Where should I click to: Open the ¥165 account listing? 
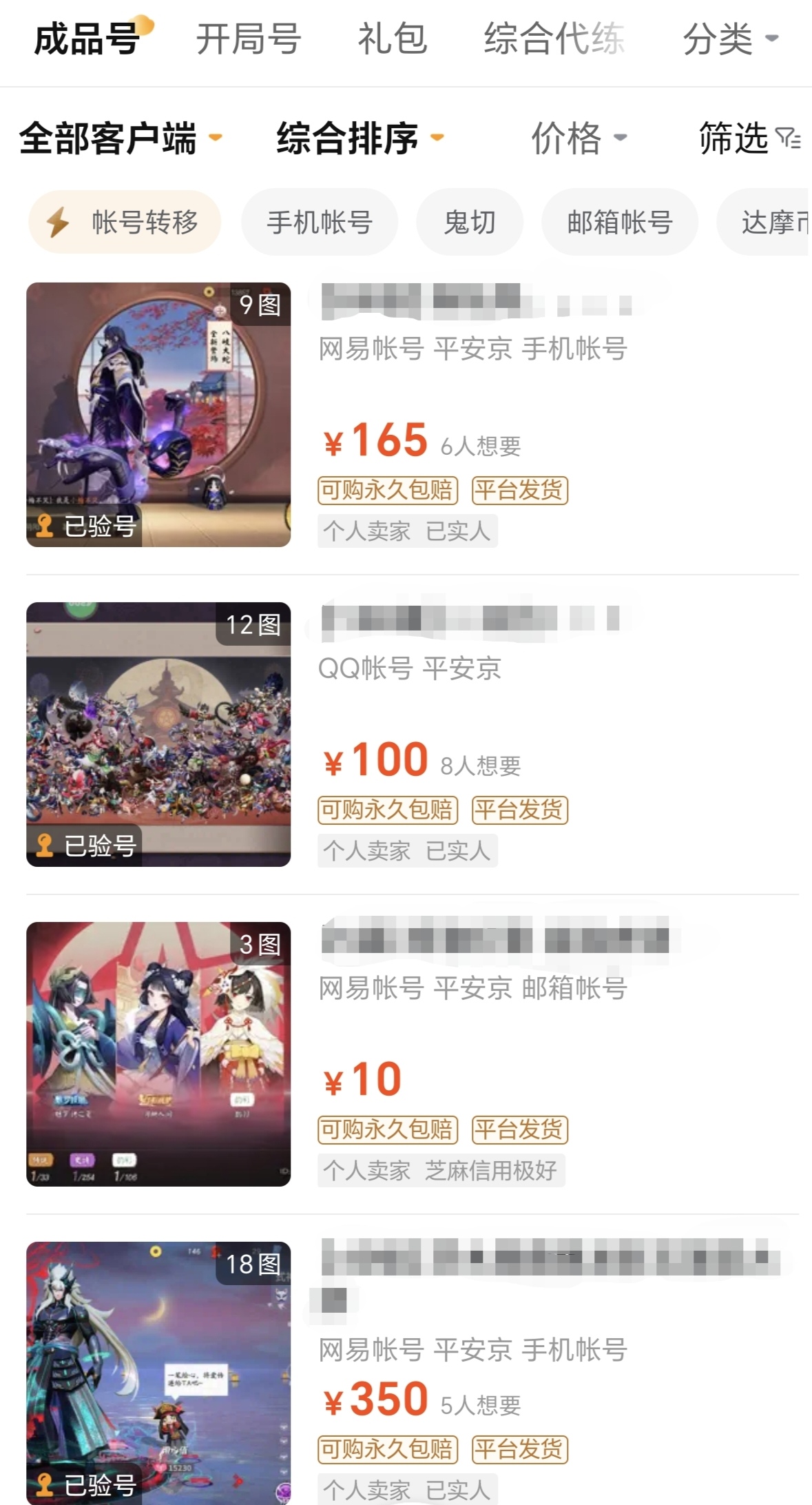coord(412,415)
